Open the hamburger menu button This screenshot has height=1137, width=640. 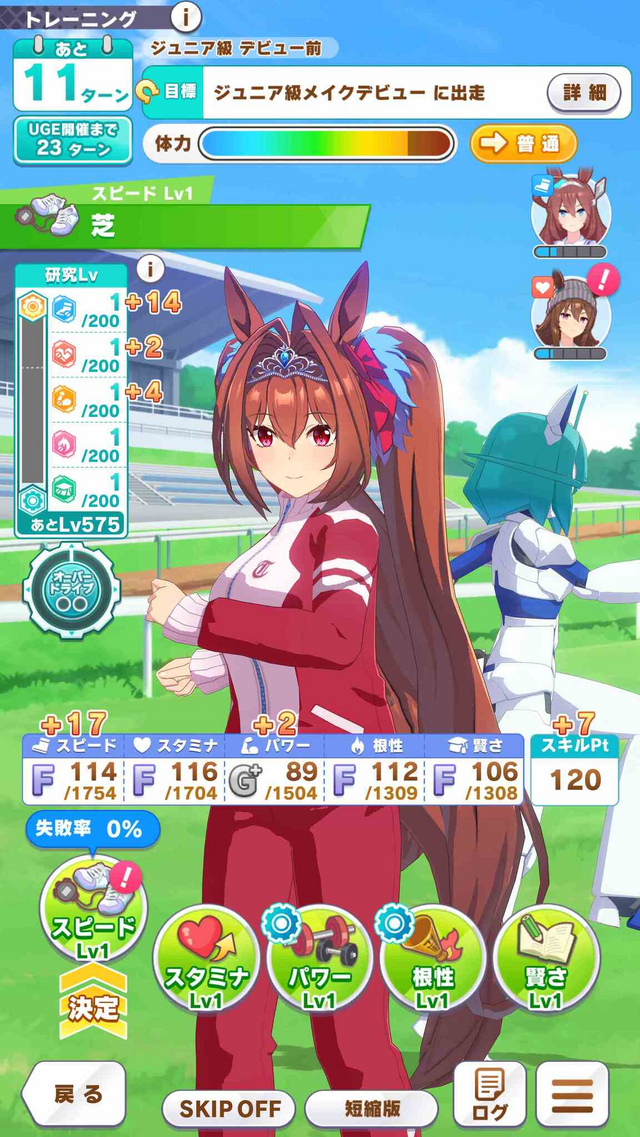click(x=572, y=1095)
